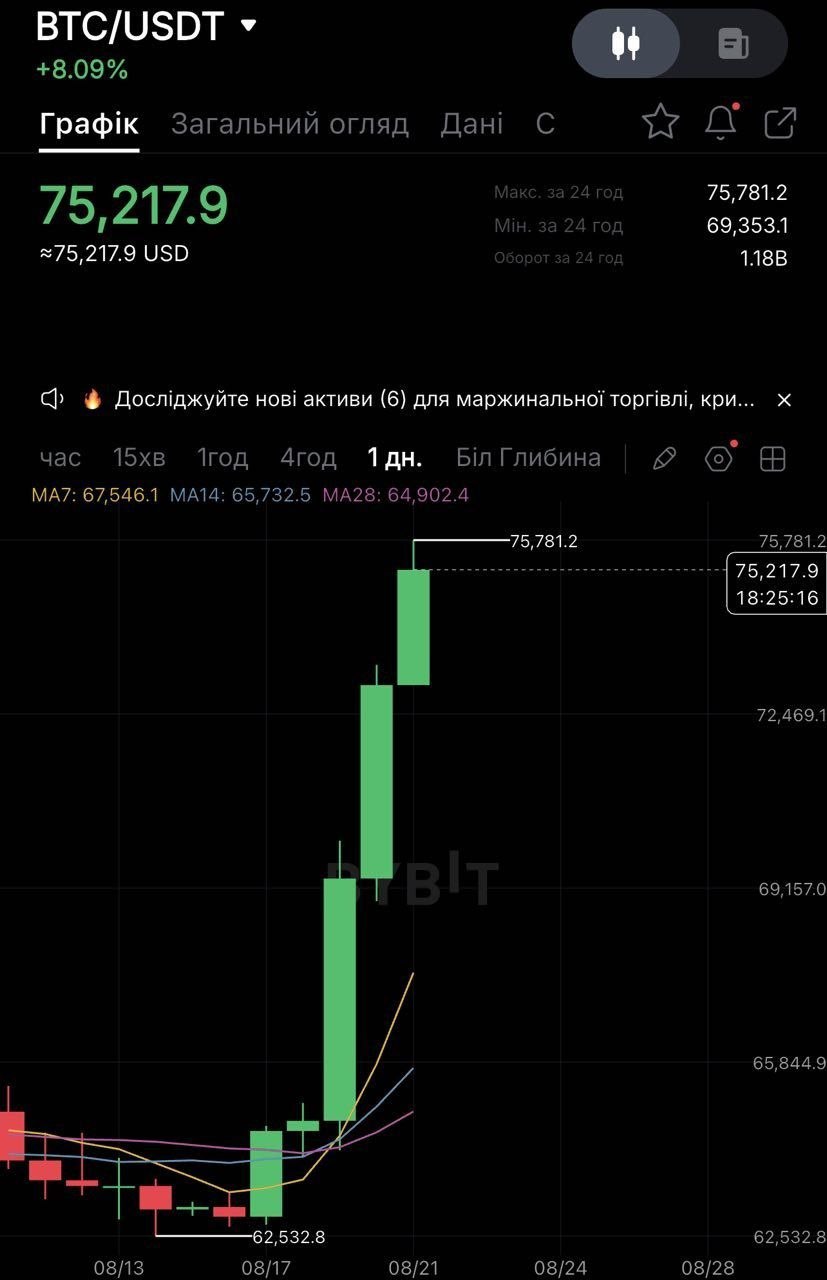Select the 1 дн. interval
Screen dimensions: 827x1280
395,458
